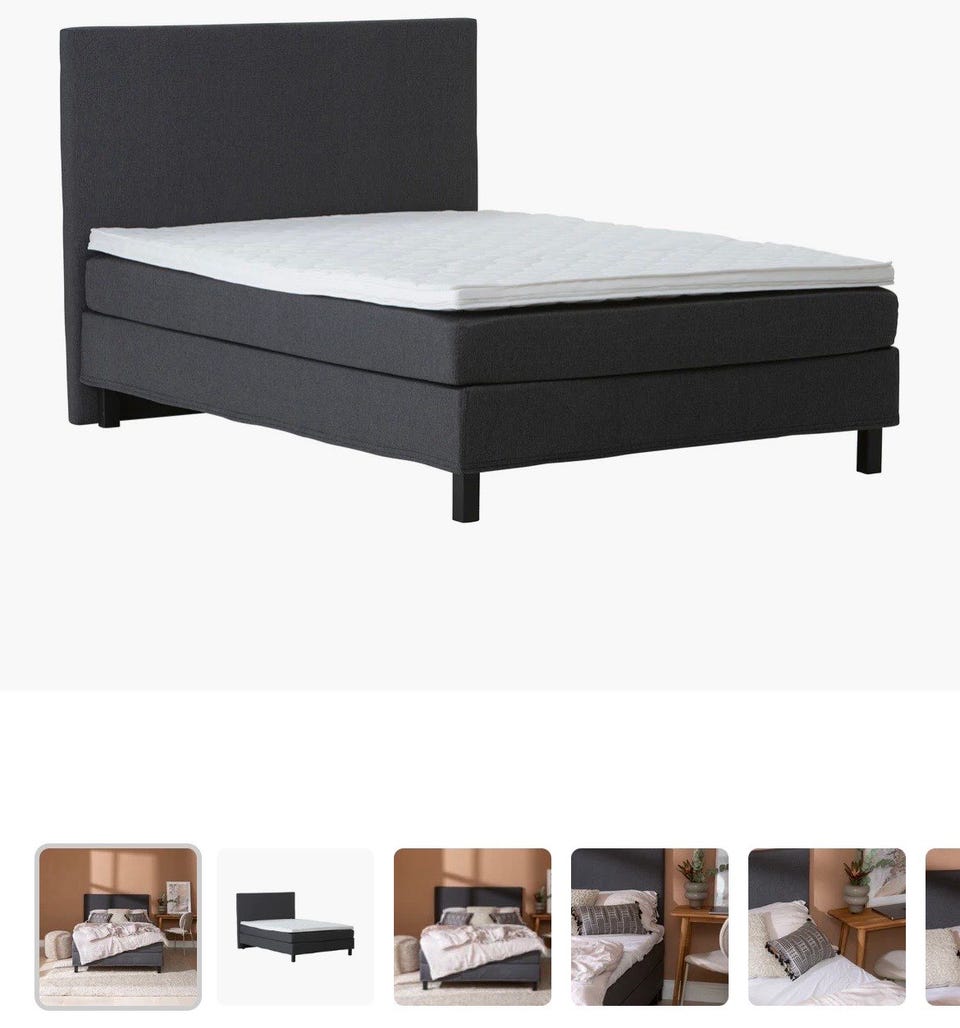Select the thumbnail of the bed on a white background

pos(295,927)
